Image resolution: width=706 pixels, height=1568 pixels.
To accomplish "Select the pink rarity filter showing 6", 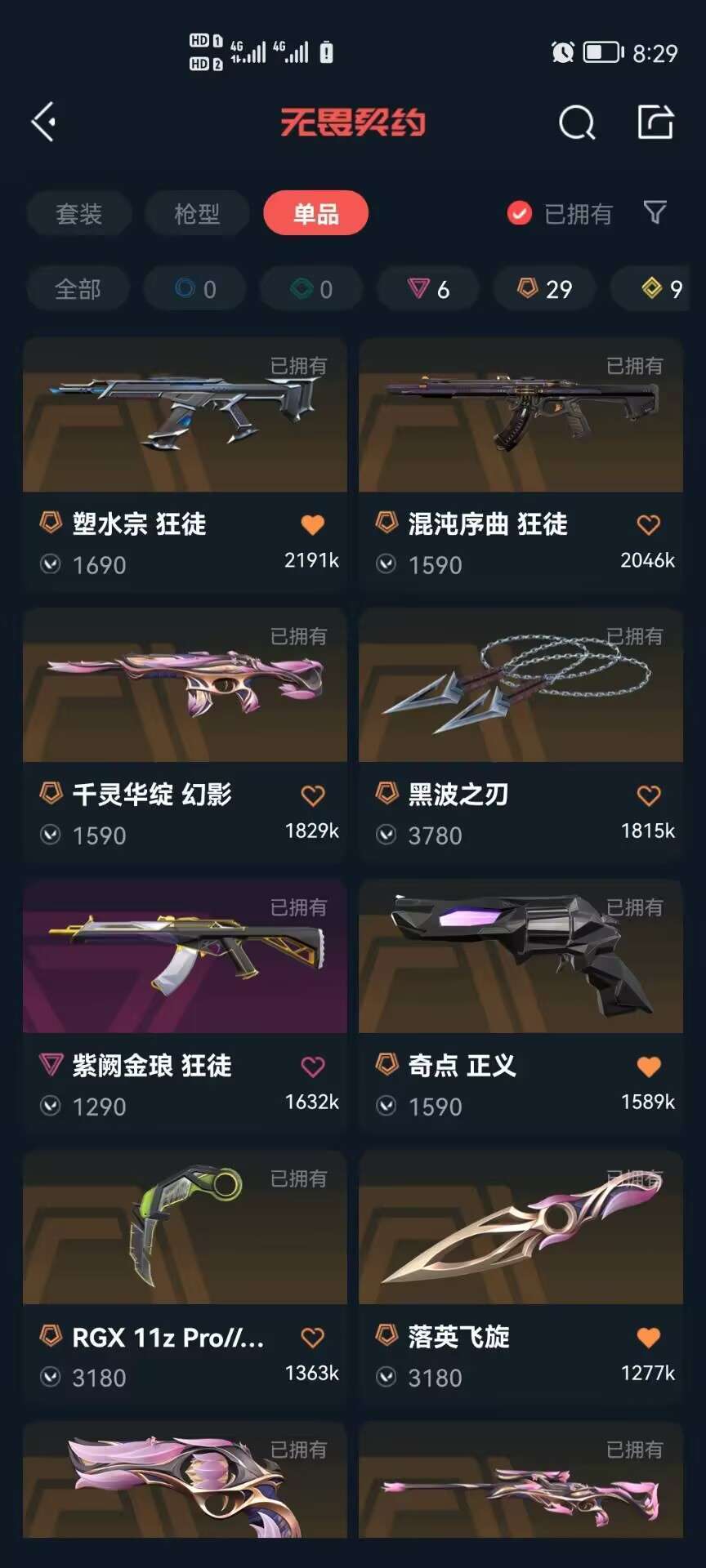I will [x=427, y=288].
